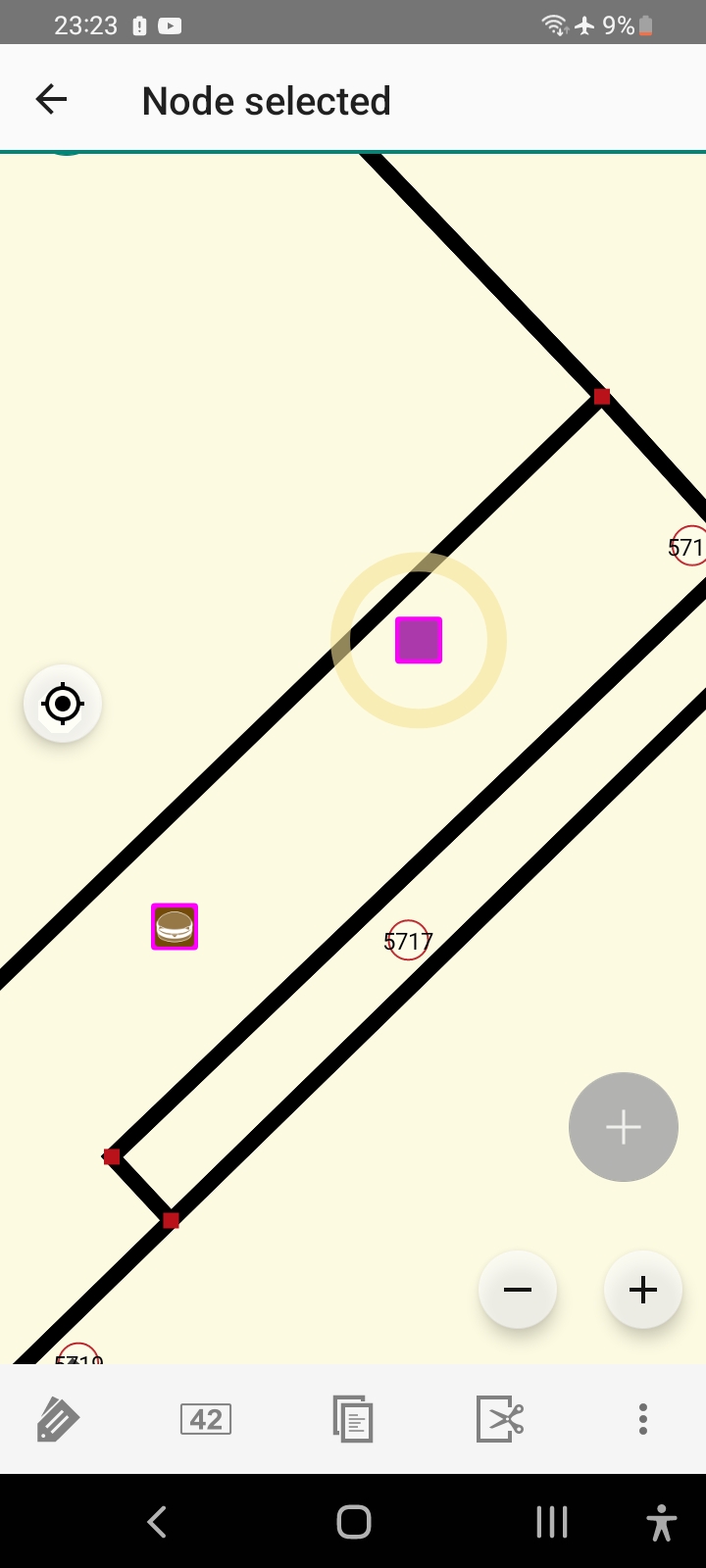Open the tag editor pencil icon
The image size is (706, 1568).
(58, 1419)
